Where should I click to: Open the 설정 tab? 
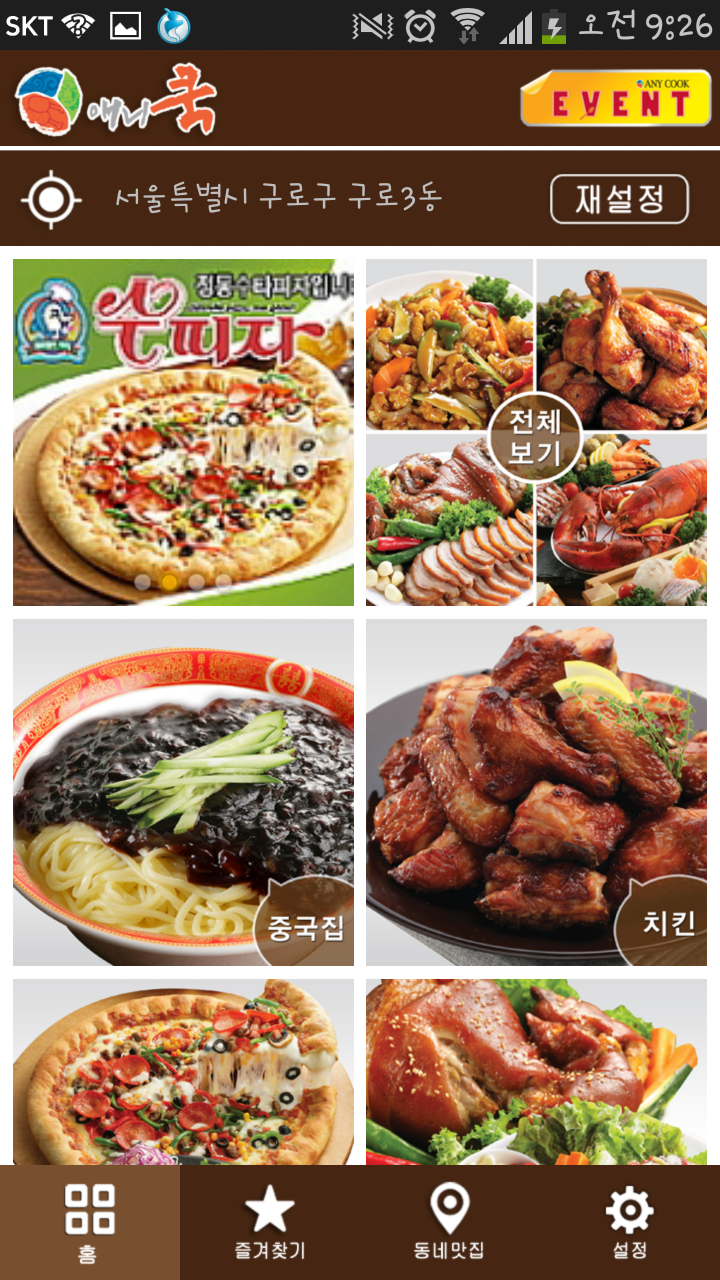(630, 1222)
